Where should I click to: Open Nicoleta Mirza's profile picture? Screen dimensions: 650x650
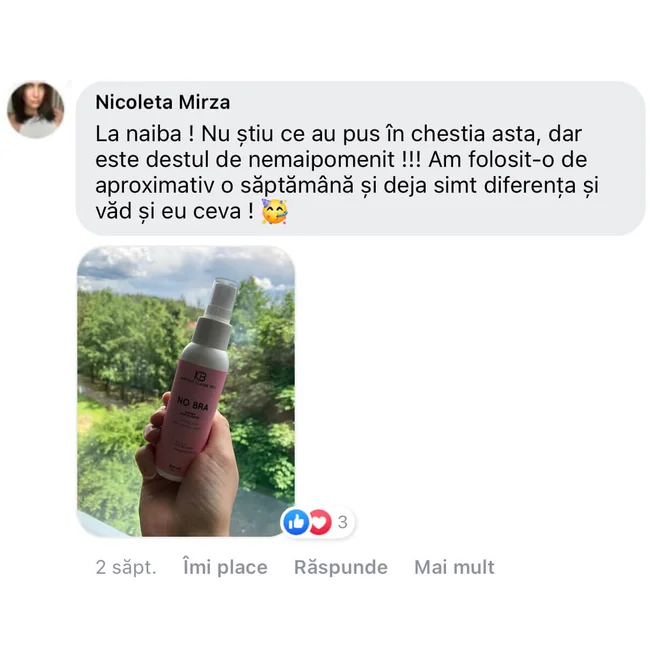tap(36, 109)
